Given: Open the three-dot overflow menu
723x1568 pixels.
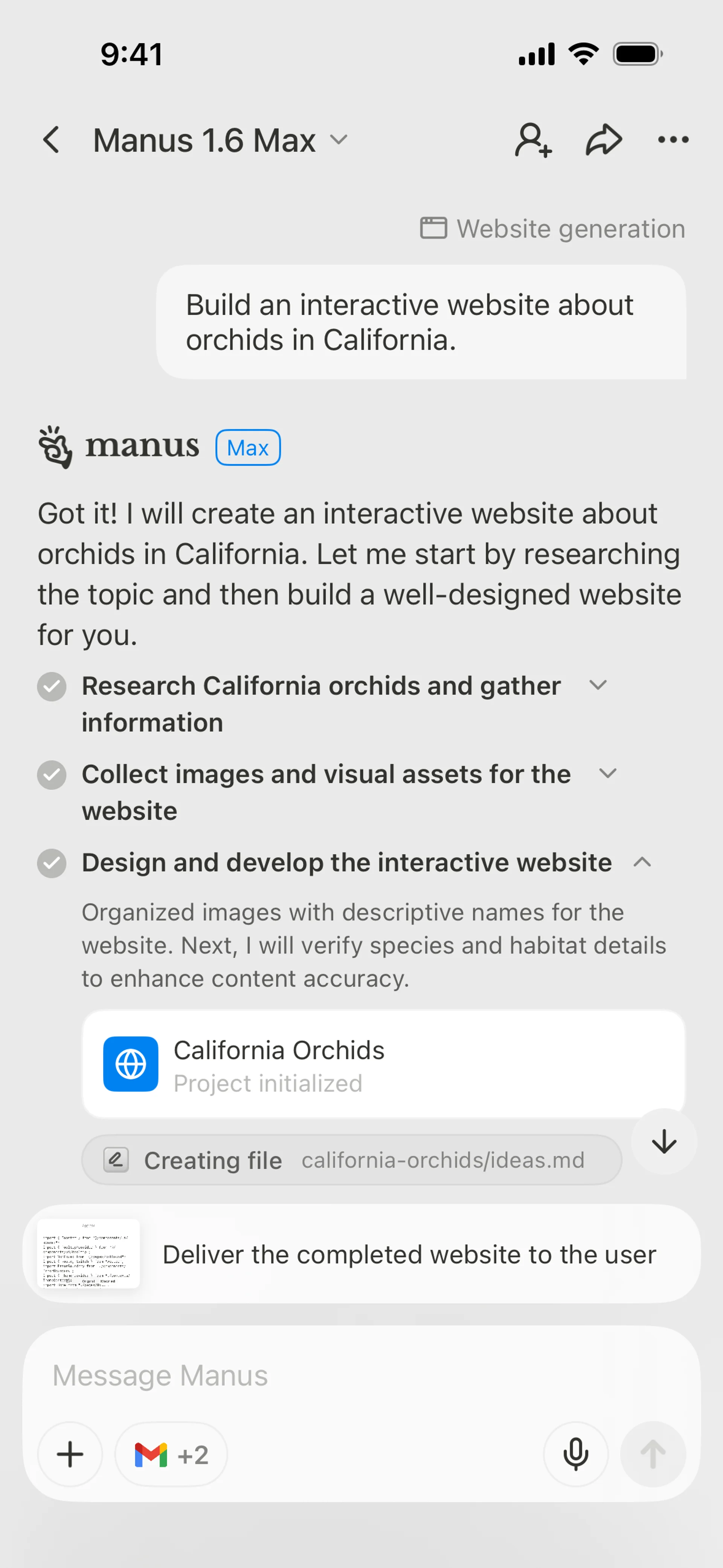Looking at the screenshot, I should click(x=673, y=140).
